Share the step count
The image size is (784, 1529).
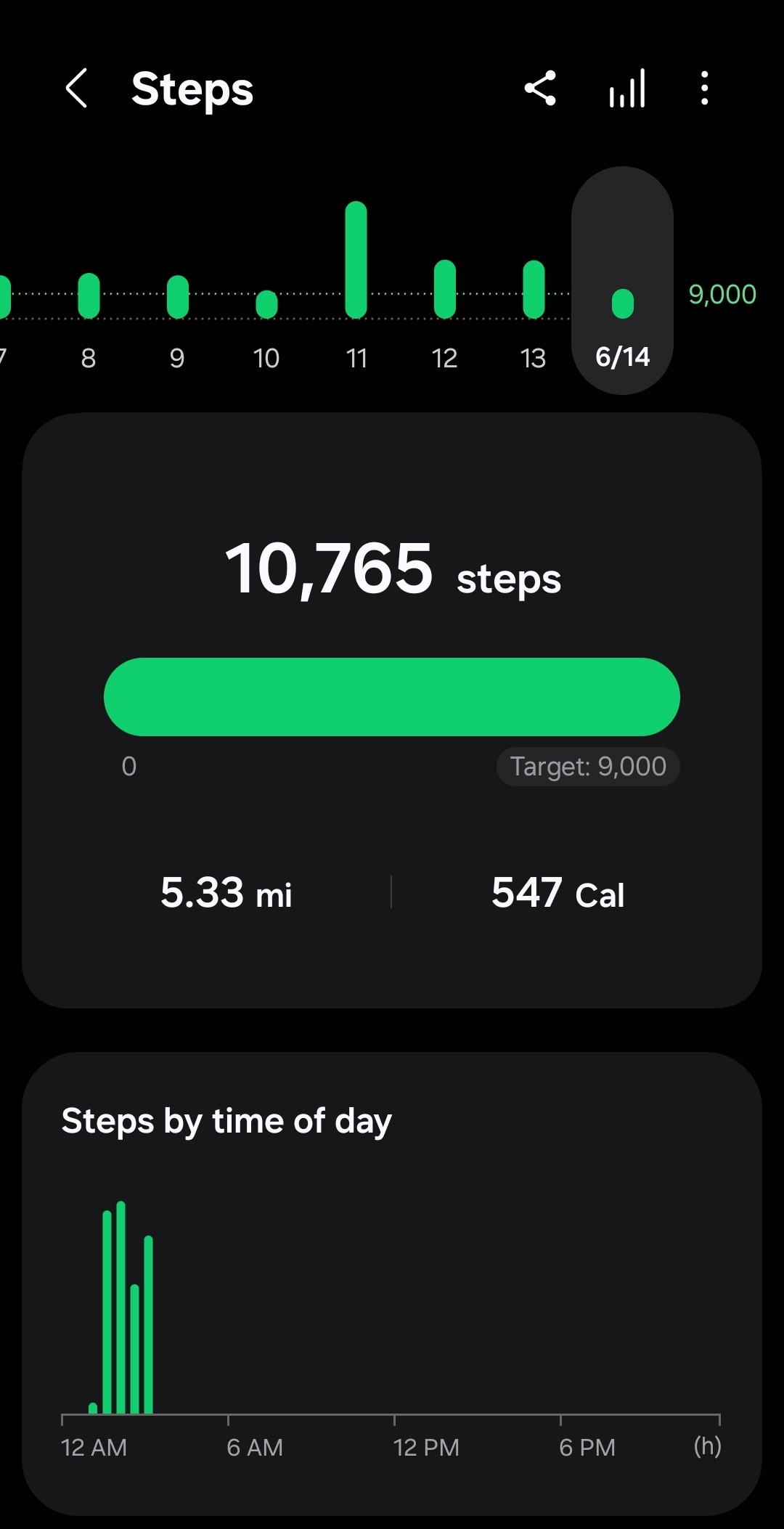click(540, 89)
